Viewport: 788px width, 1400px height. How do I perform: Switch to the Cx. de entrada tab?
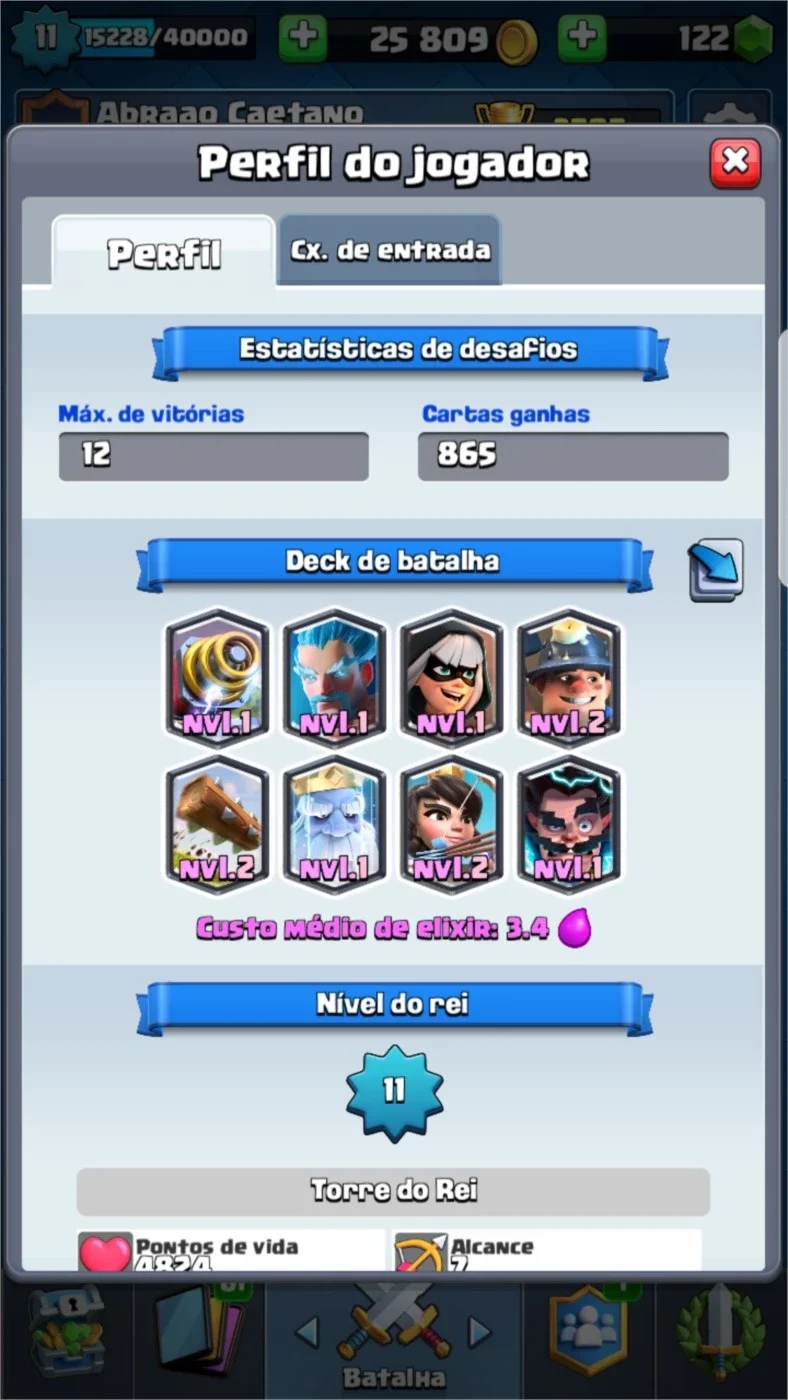coord(390,250)
